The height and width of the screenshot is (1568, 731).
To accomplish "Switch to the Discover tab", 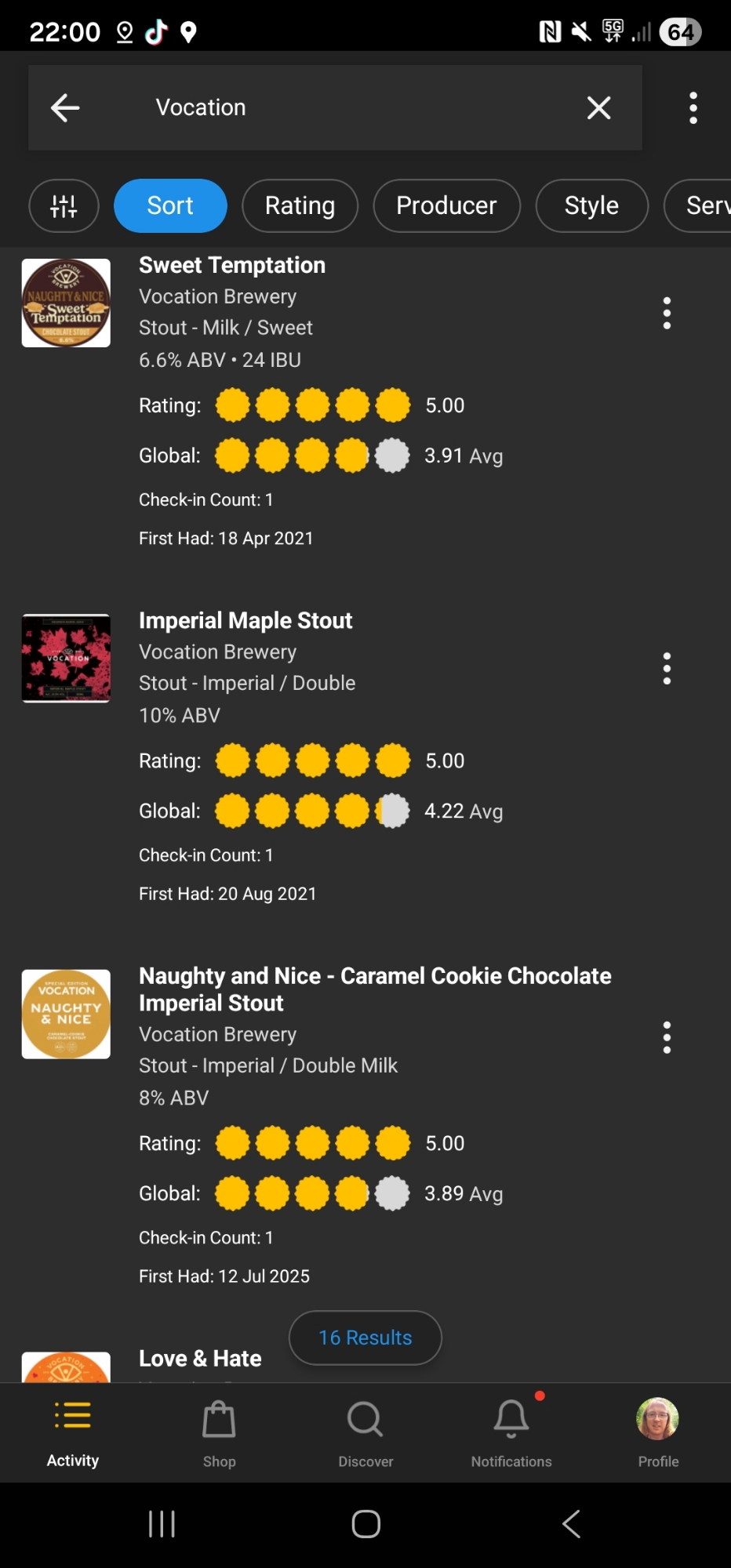I will [365, 1433].
